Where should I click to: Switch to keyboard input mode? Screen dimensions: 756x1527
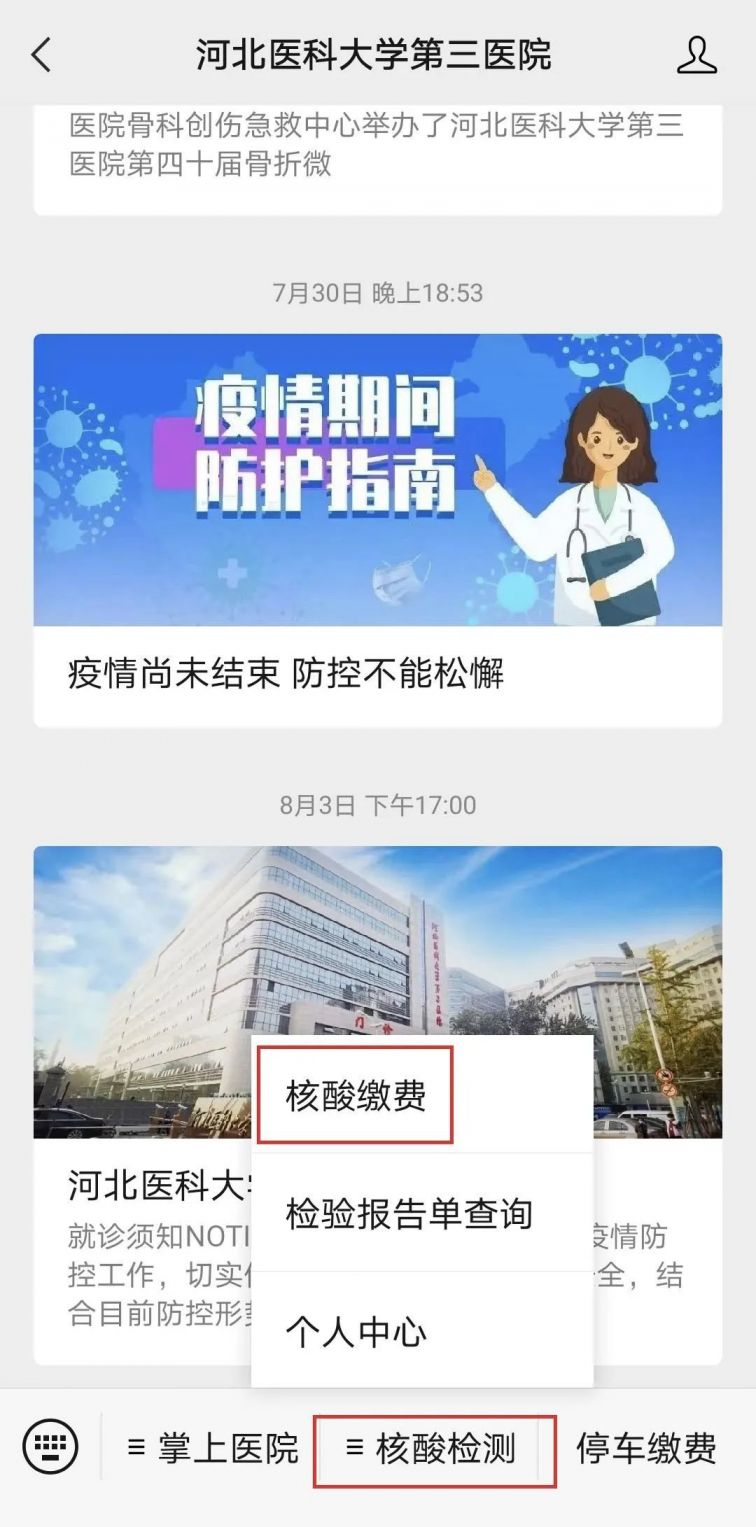(50, 1446)
